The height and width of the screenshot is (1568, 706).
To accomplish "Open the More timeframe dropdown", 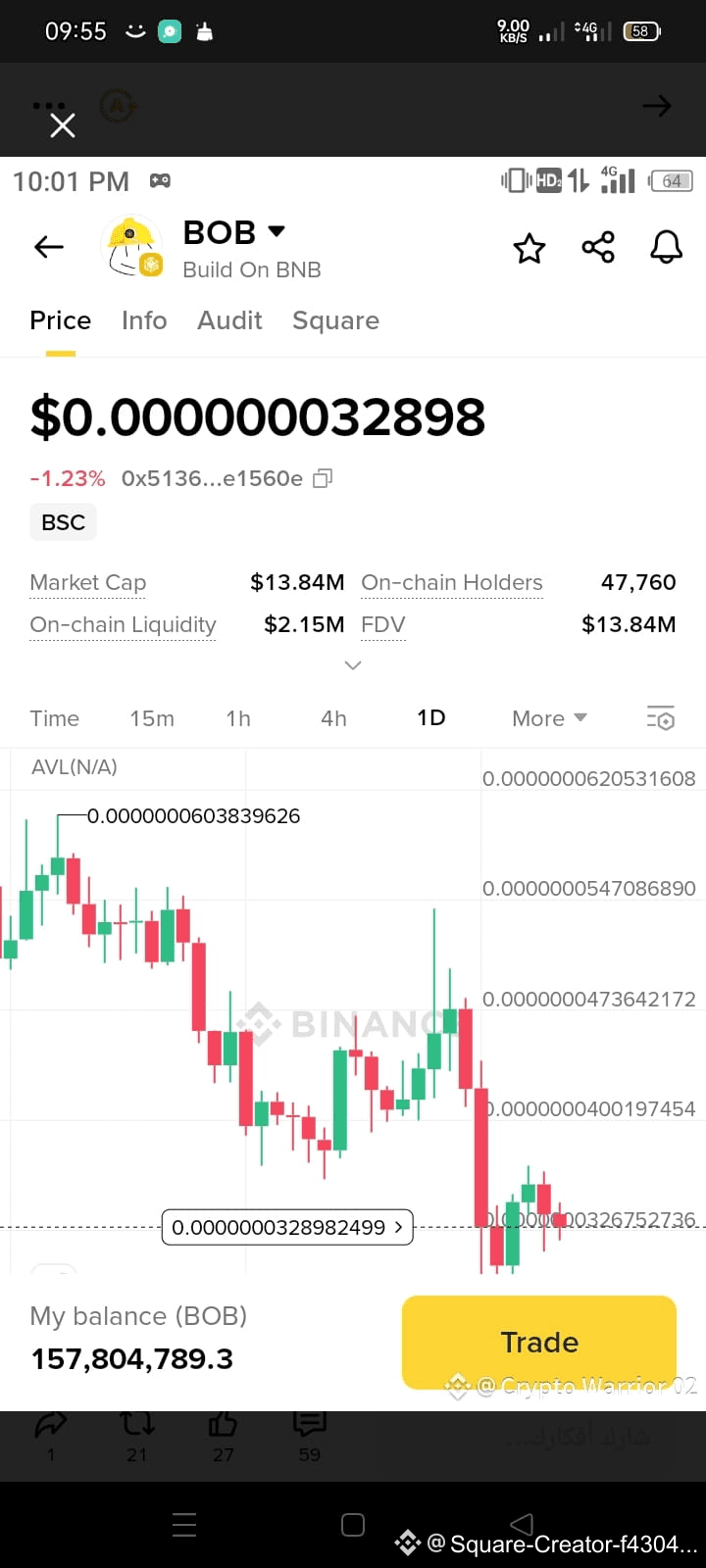I will [548, 718].
